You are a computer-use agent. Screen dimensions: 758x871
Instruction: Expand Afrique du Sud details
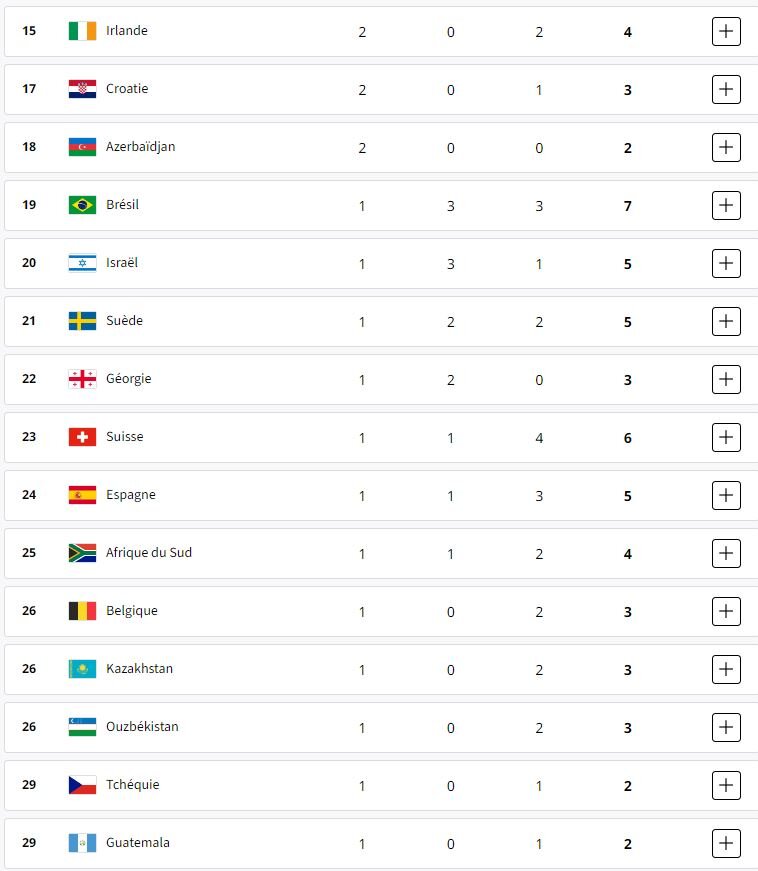tap(726, 553)
